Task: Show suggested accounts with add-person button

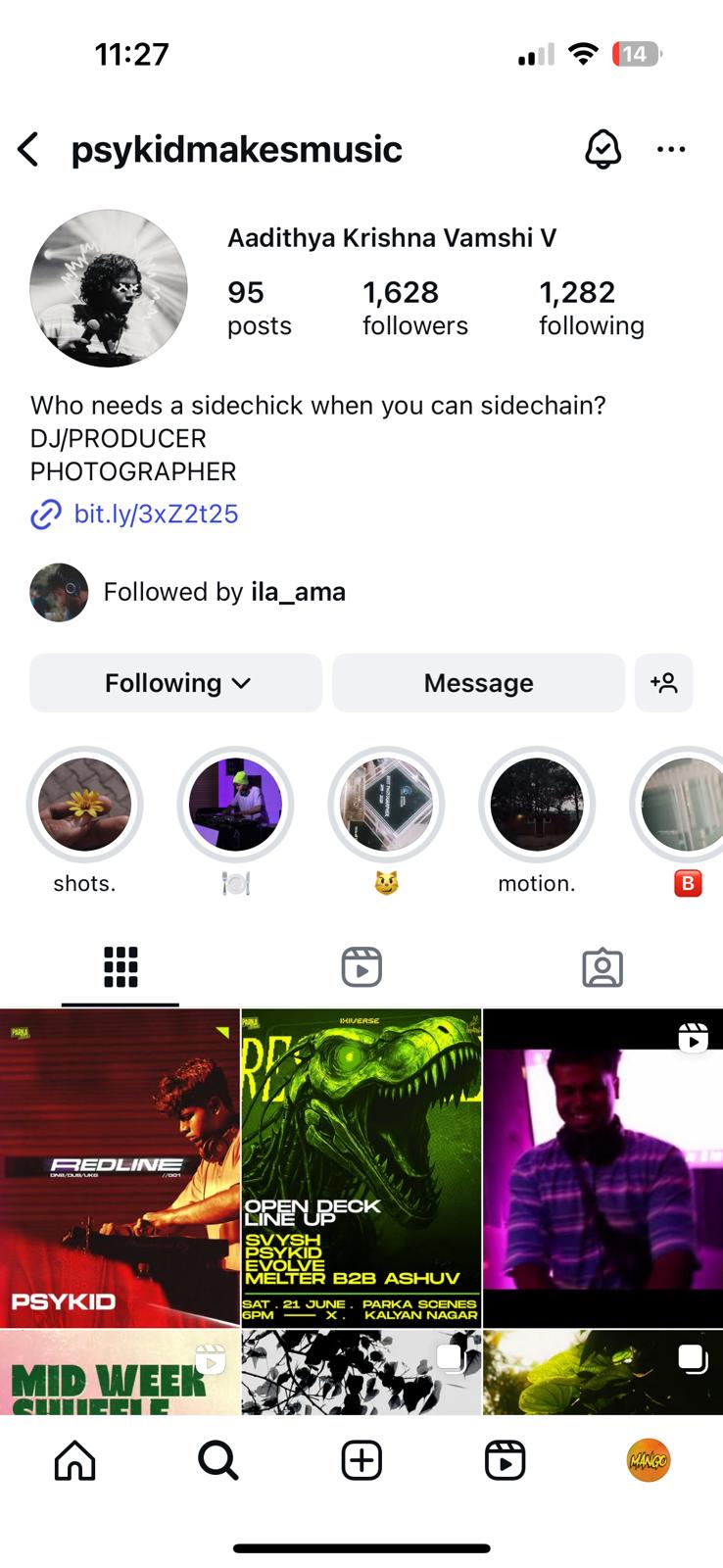Action: tap(663, 683)
